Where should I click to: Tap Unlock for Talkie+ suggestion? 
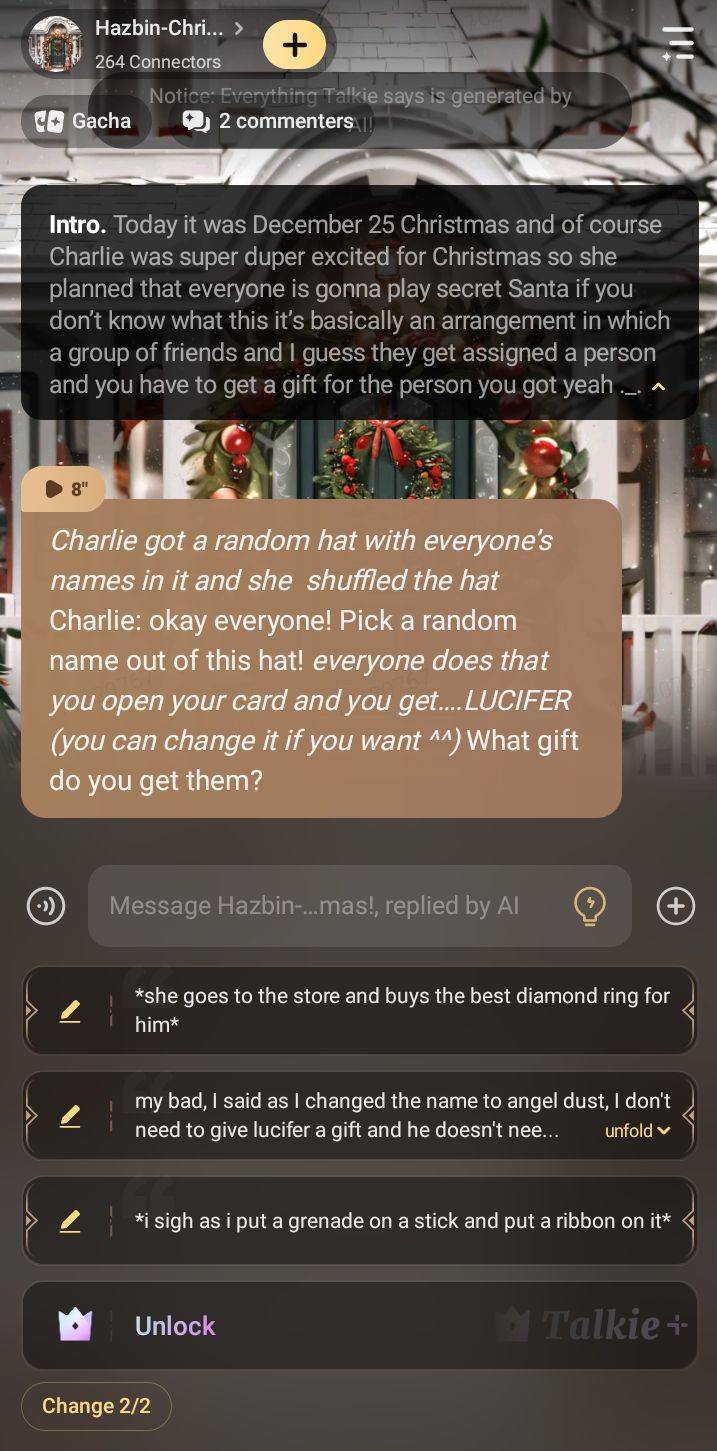tap(175, 1326)
